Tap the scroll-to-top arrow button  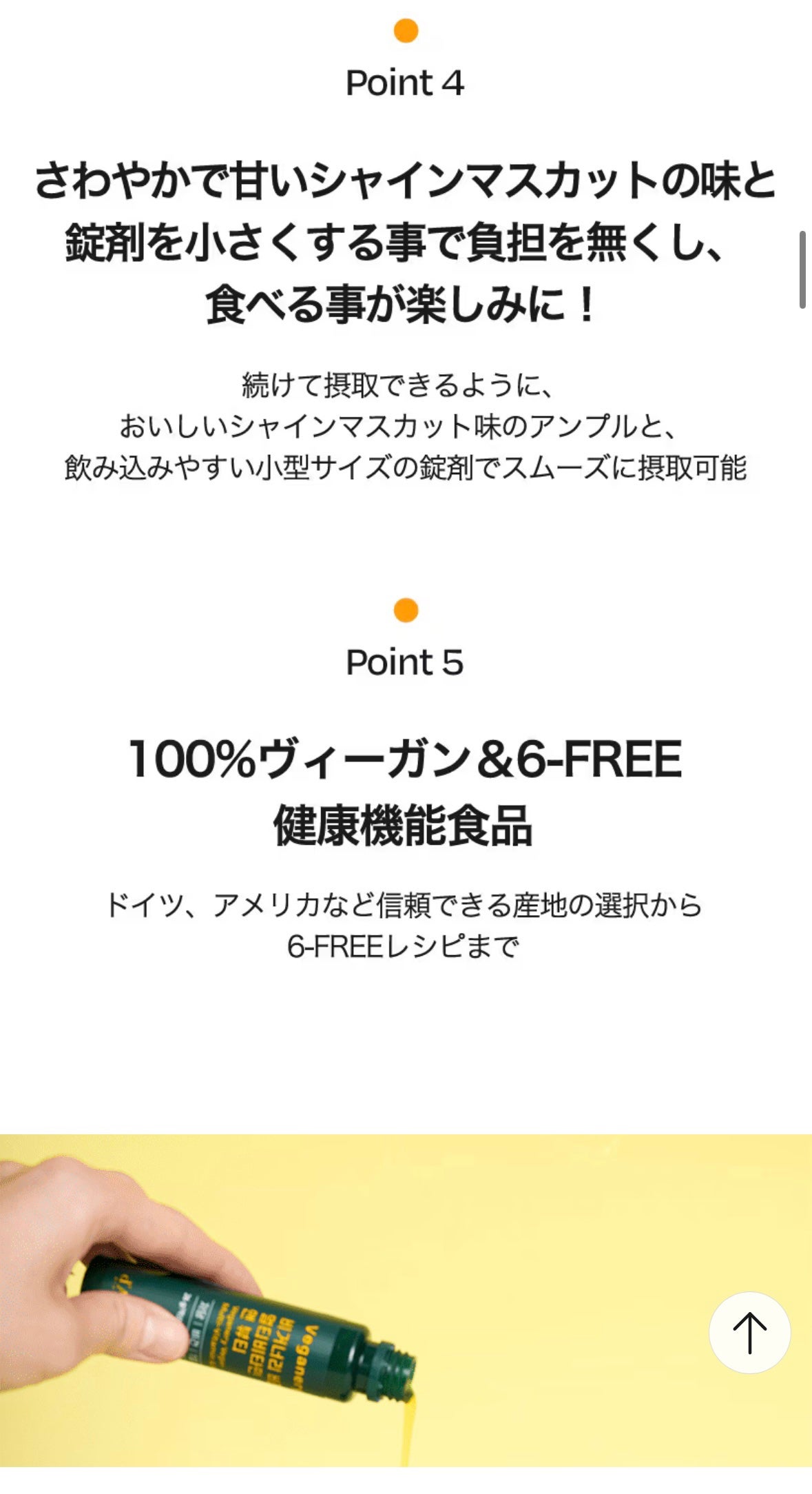point(749,1332)
